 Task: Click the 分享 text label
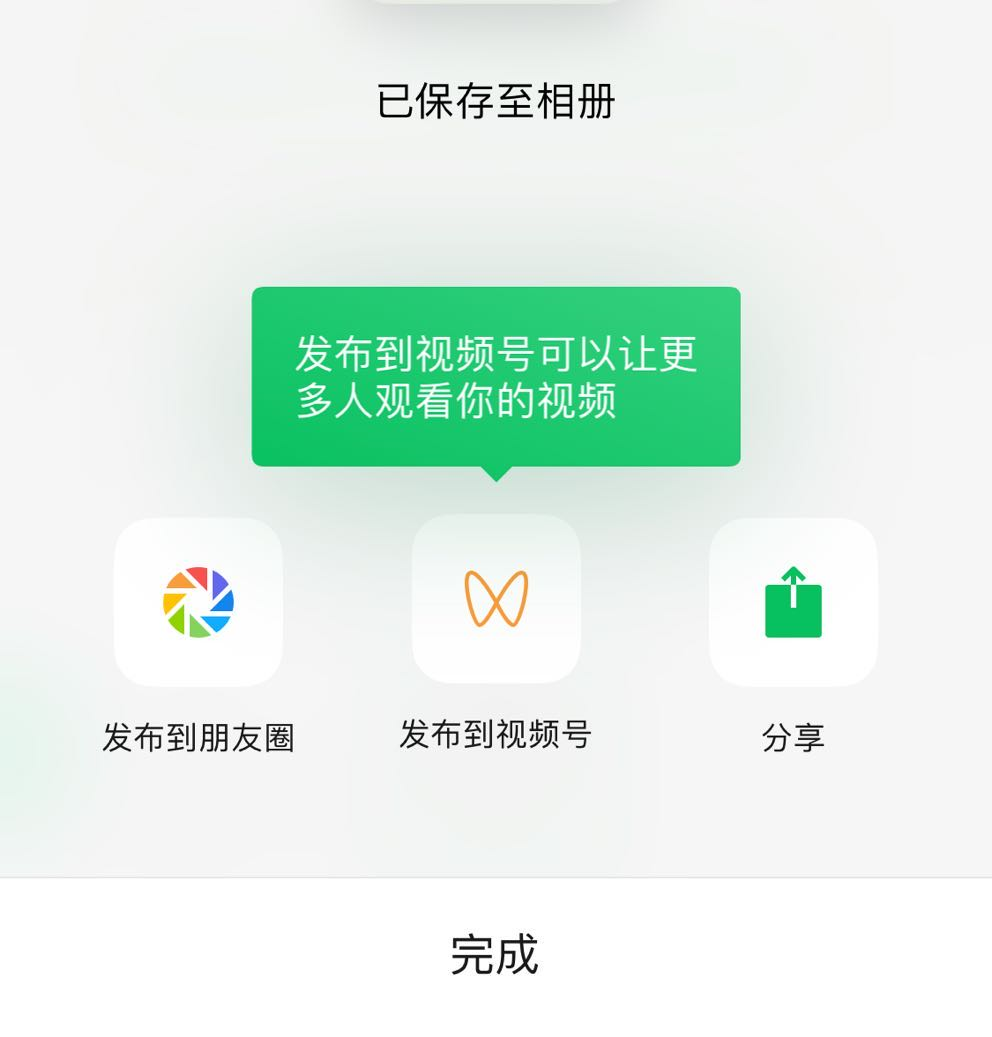pyautogui.click(x=793, y=735)
